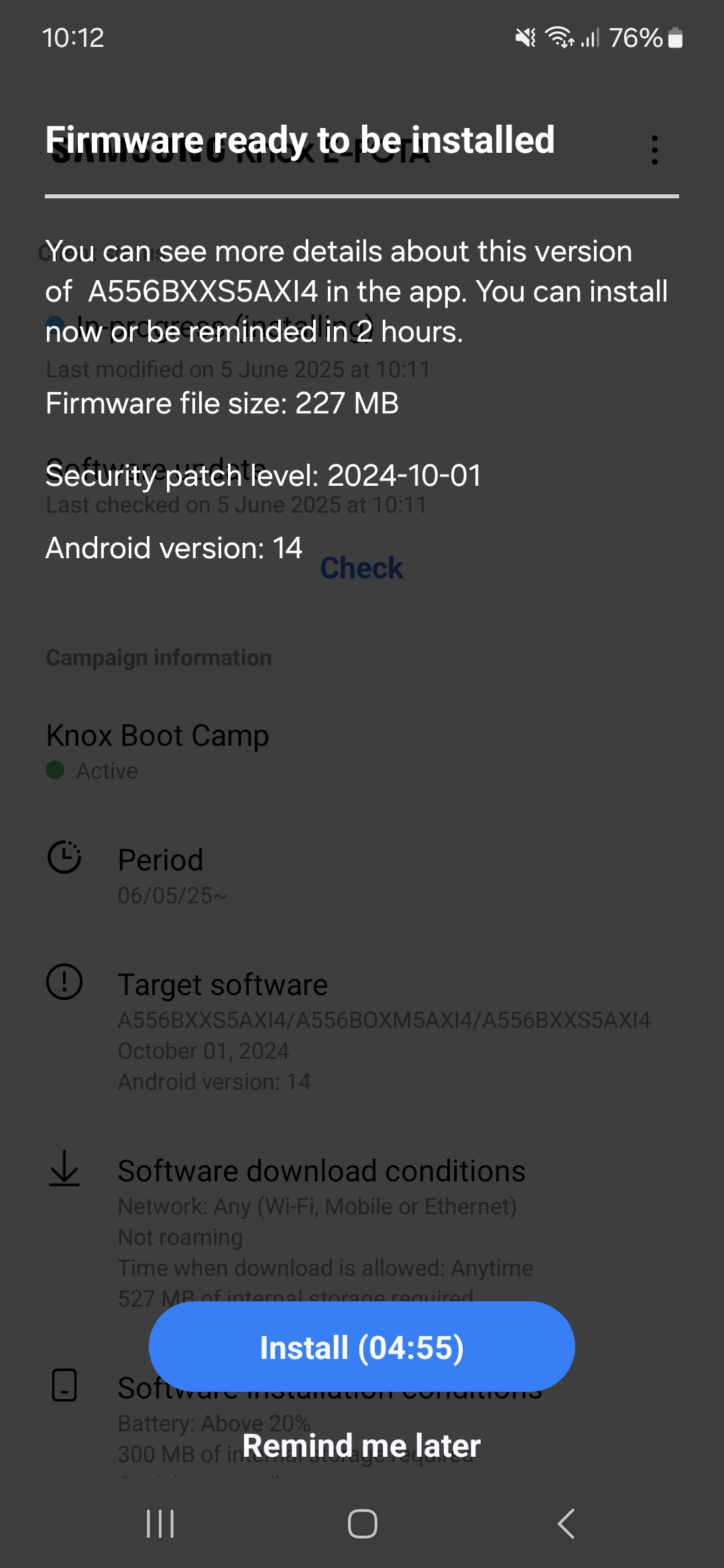Open the recent apps view
This screenshot has height=1568, width=724.
pos(160,1524)
